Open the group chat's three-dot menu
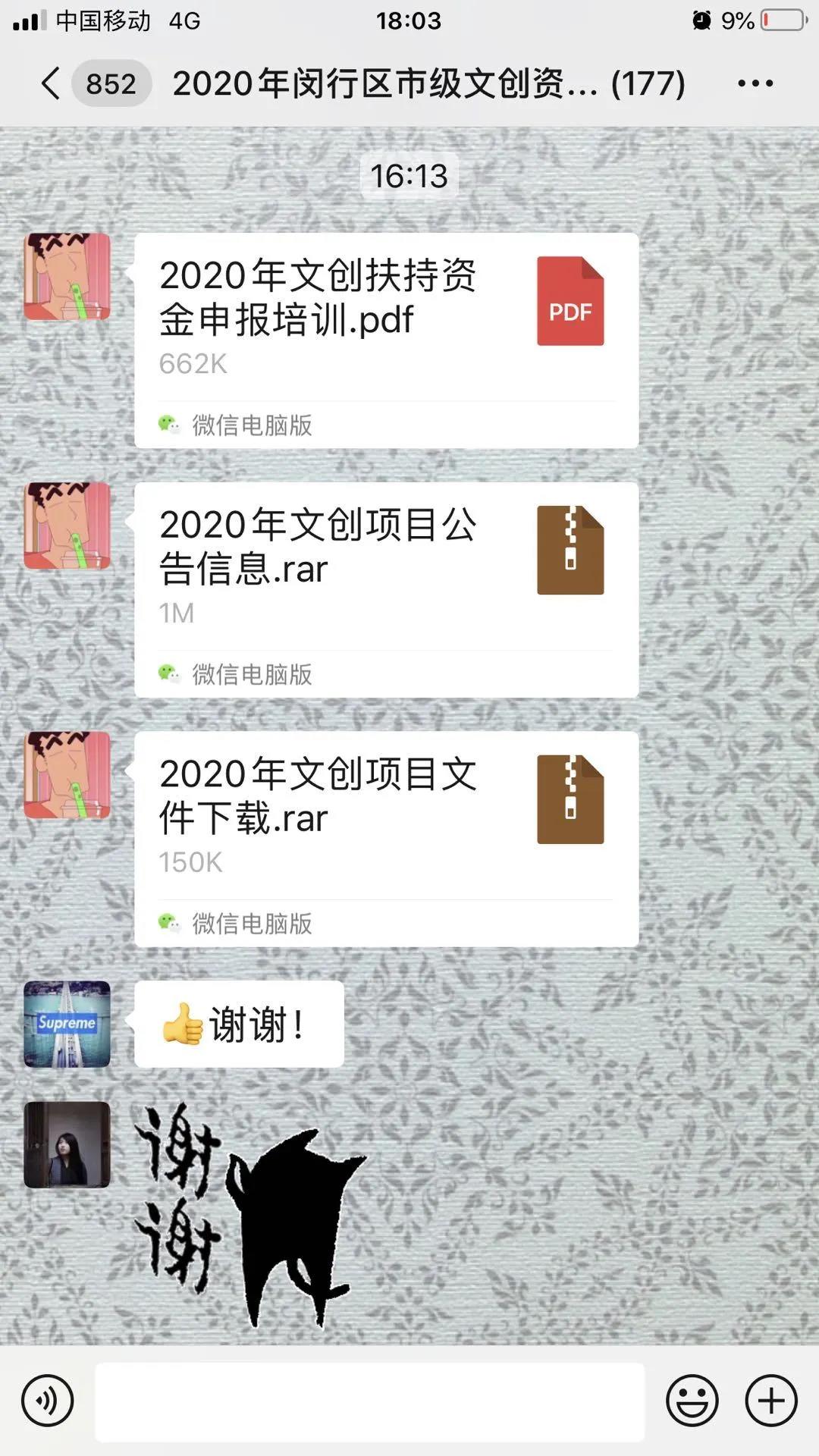The height and width of the screenshot is (1456, 819). pyautogui.click(x=755, y=83)
